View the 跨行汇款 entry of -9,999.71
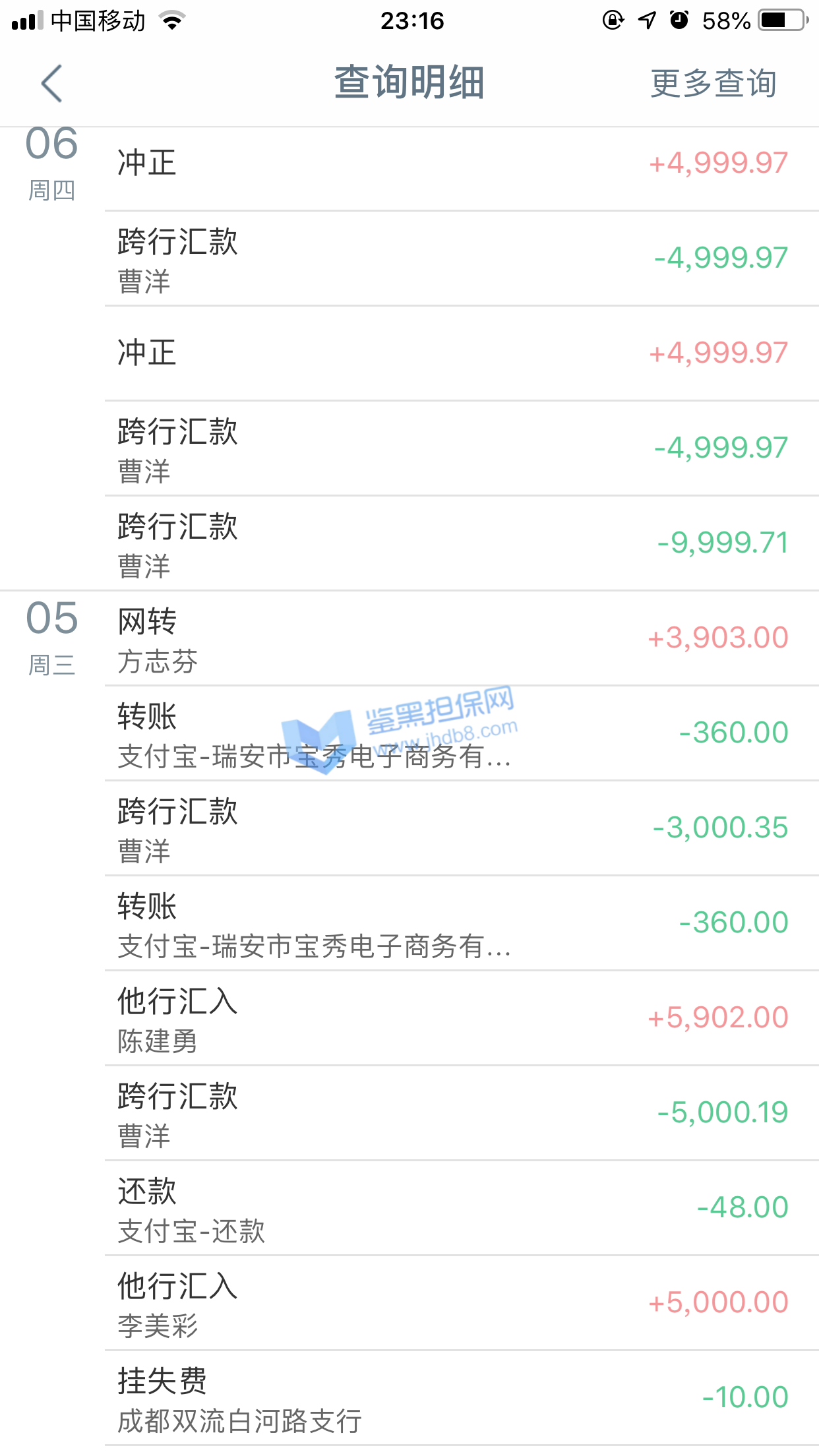Viewport: 819px width, 1456px height. [455, 543]
